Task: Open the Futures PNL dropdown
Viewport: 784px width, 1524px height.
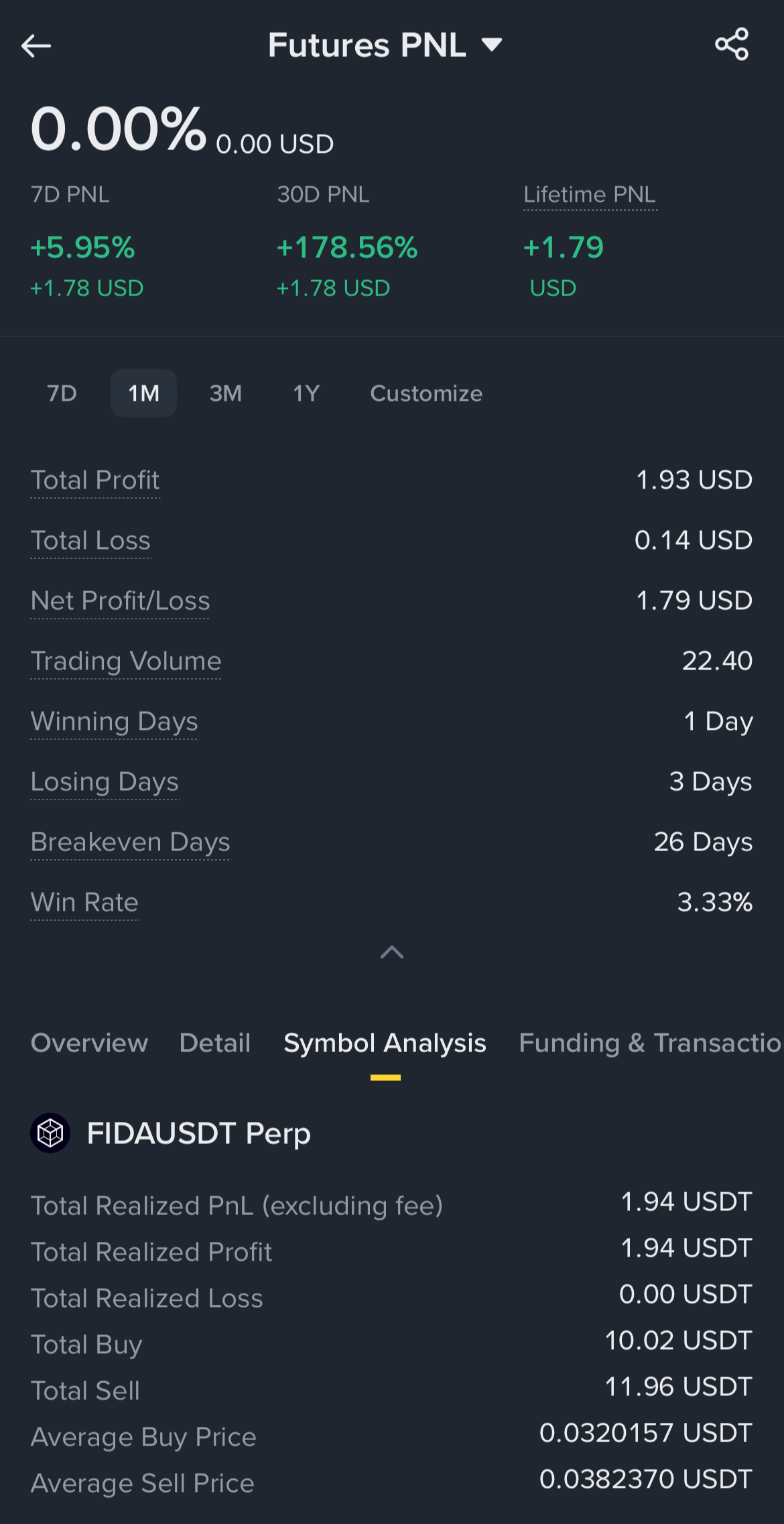Action: tap(385, 45)
